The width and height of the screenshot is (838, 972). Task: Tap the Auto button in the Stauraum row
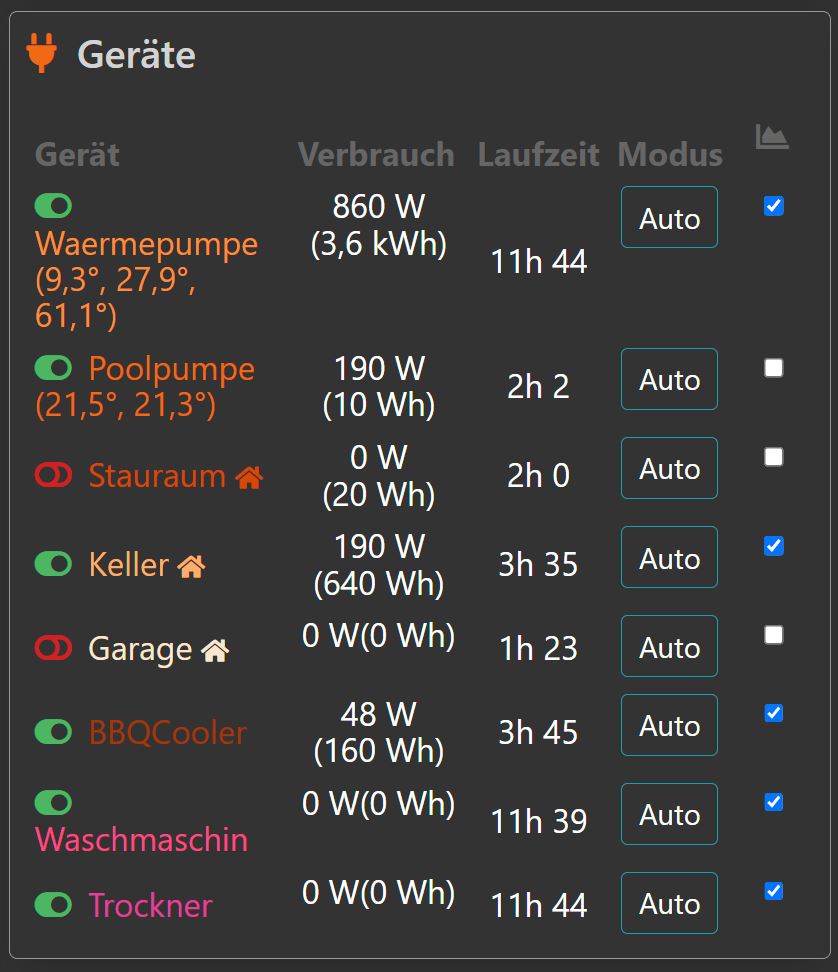(x=669, y=468)
